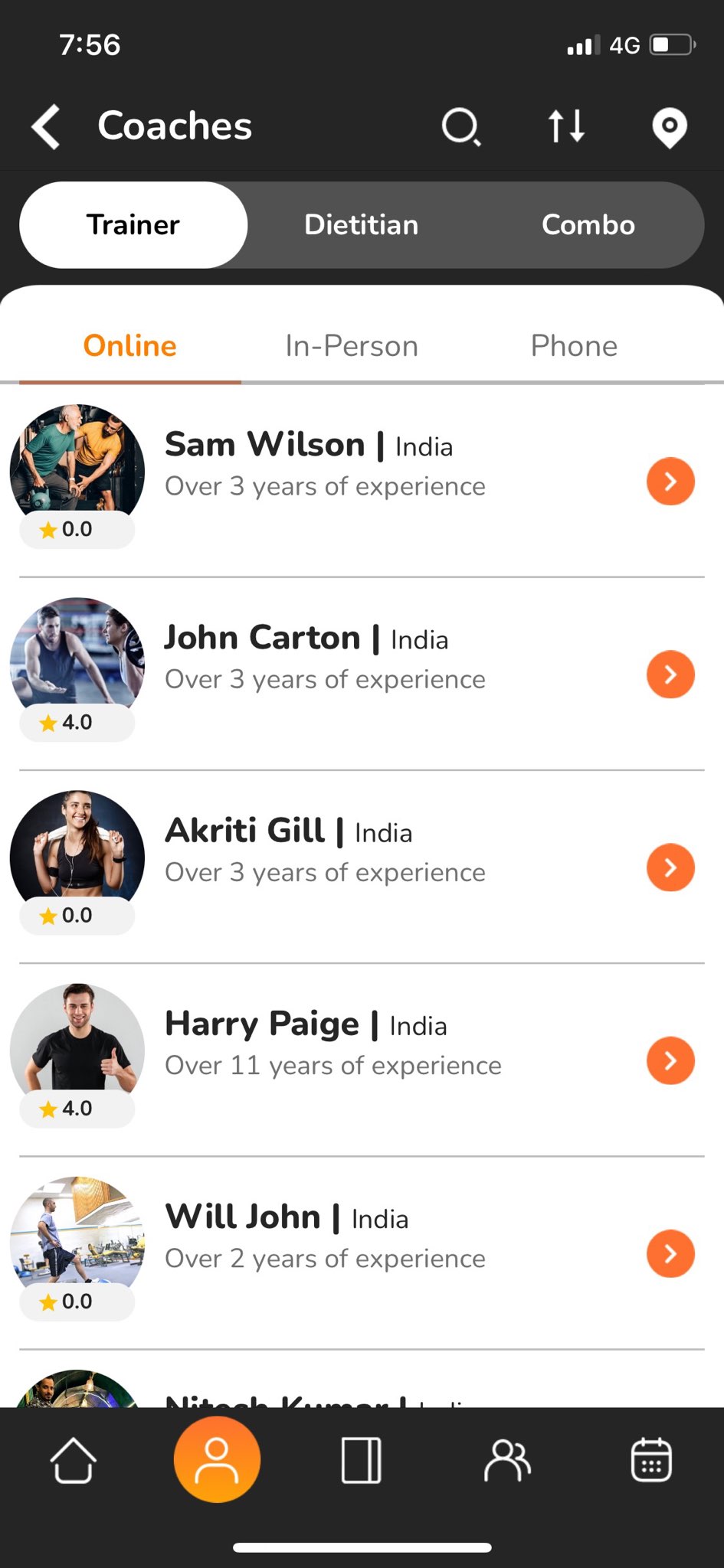
Task: Tap Will John's 0.0 rating badge
Action: [x=76, y=1301]
